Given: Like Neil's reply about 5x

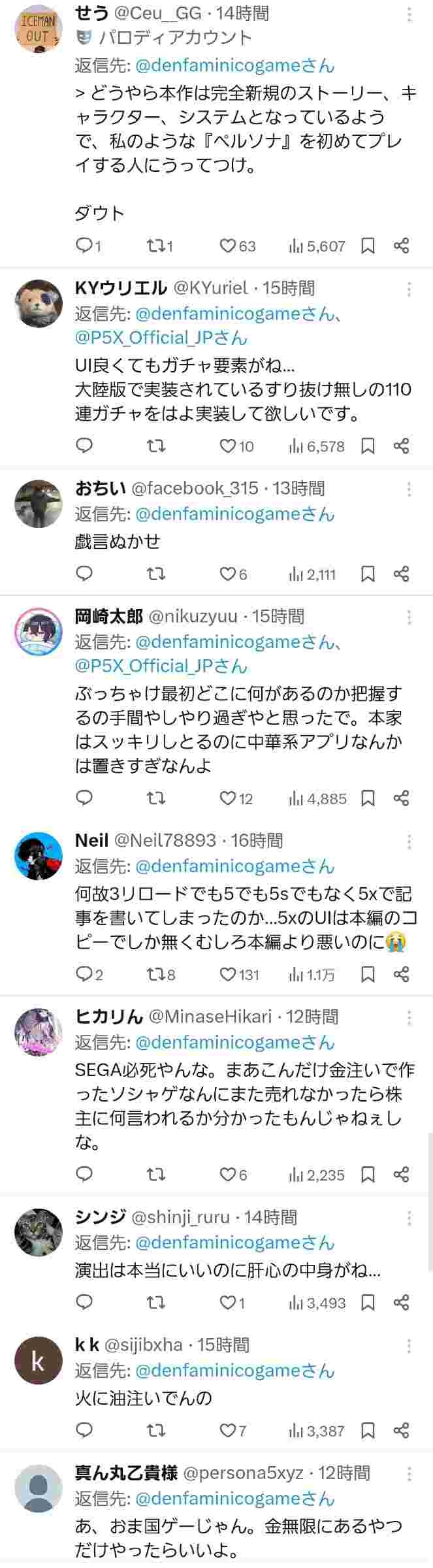Looking at the screenshot, I should 228,974.
